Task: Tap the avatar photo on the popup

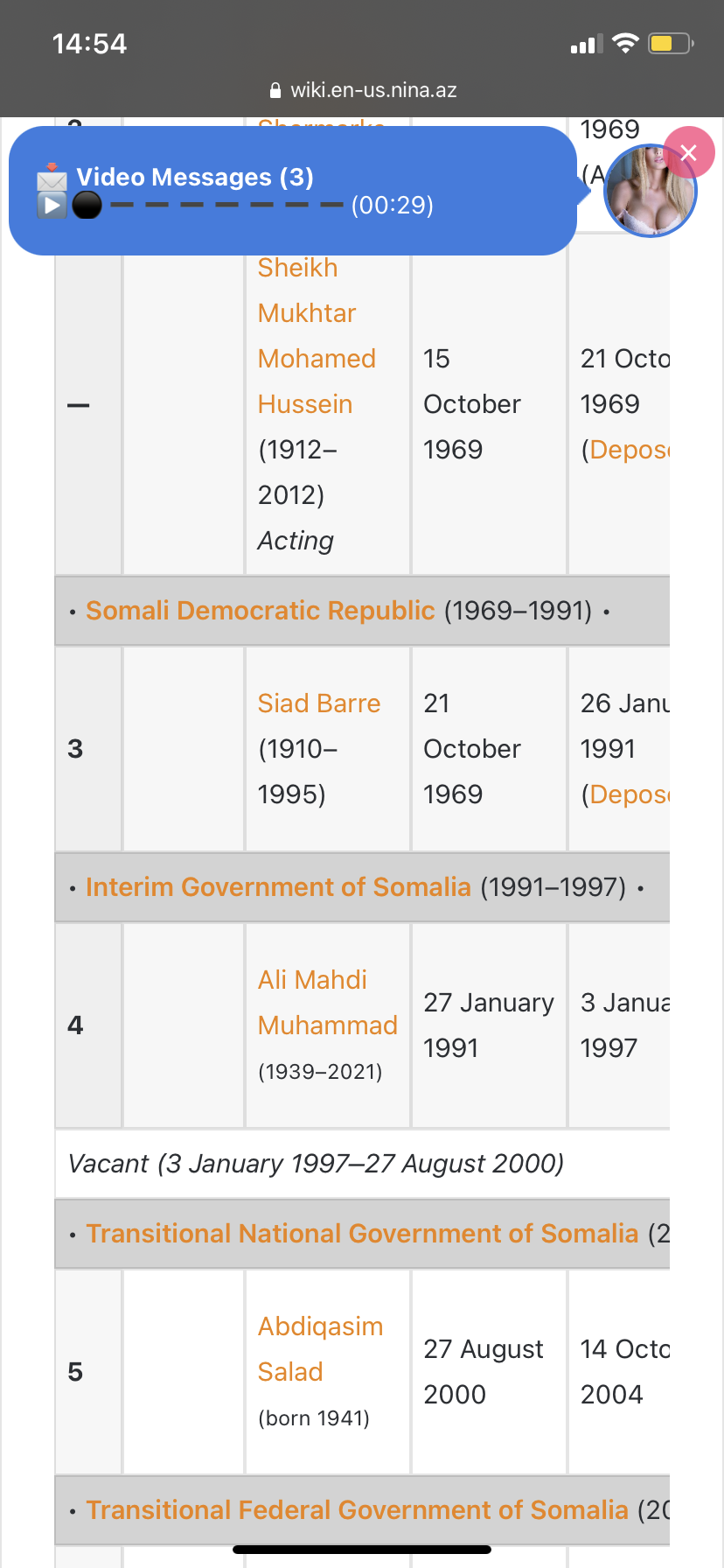Action: click(x=651, y=192)
